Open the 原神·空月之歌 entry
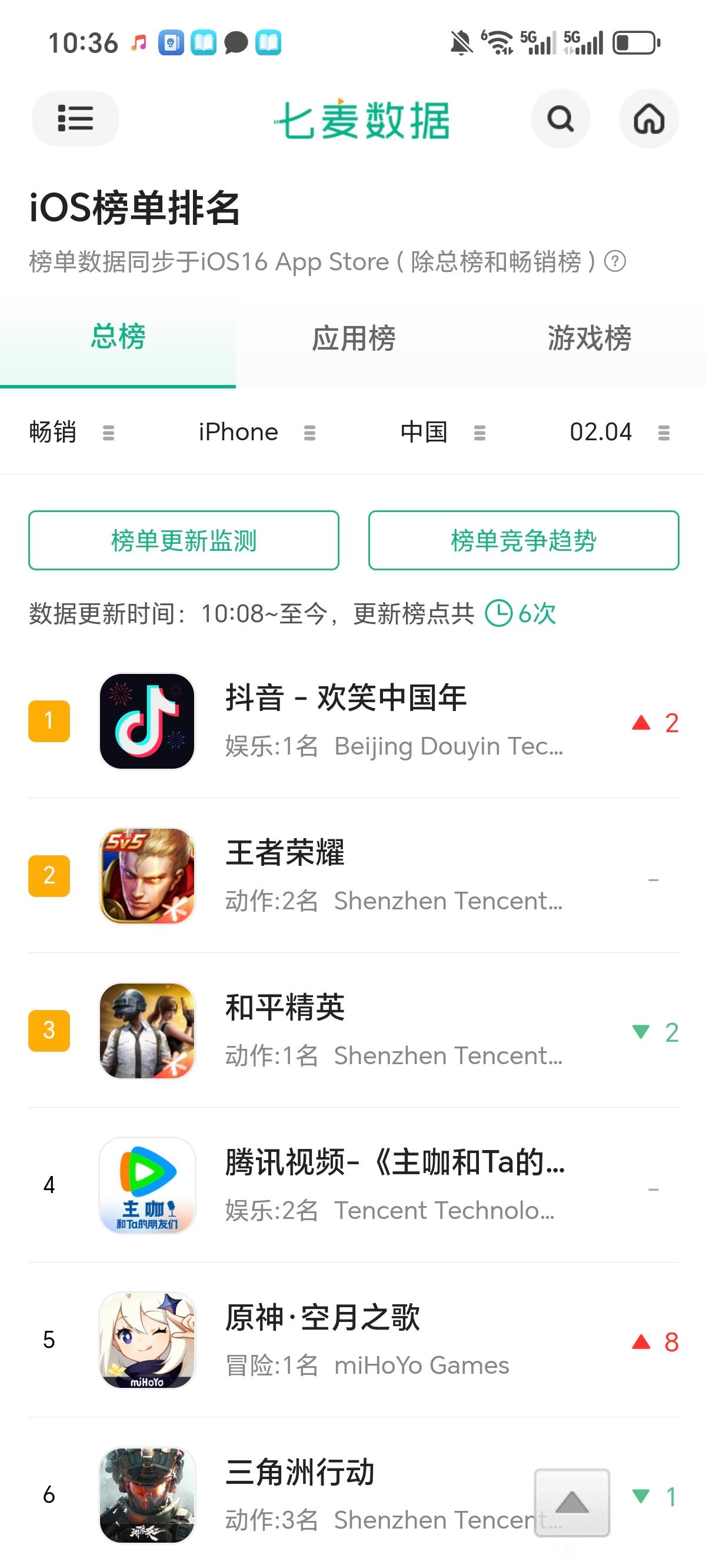 pos(346,1340)
